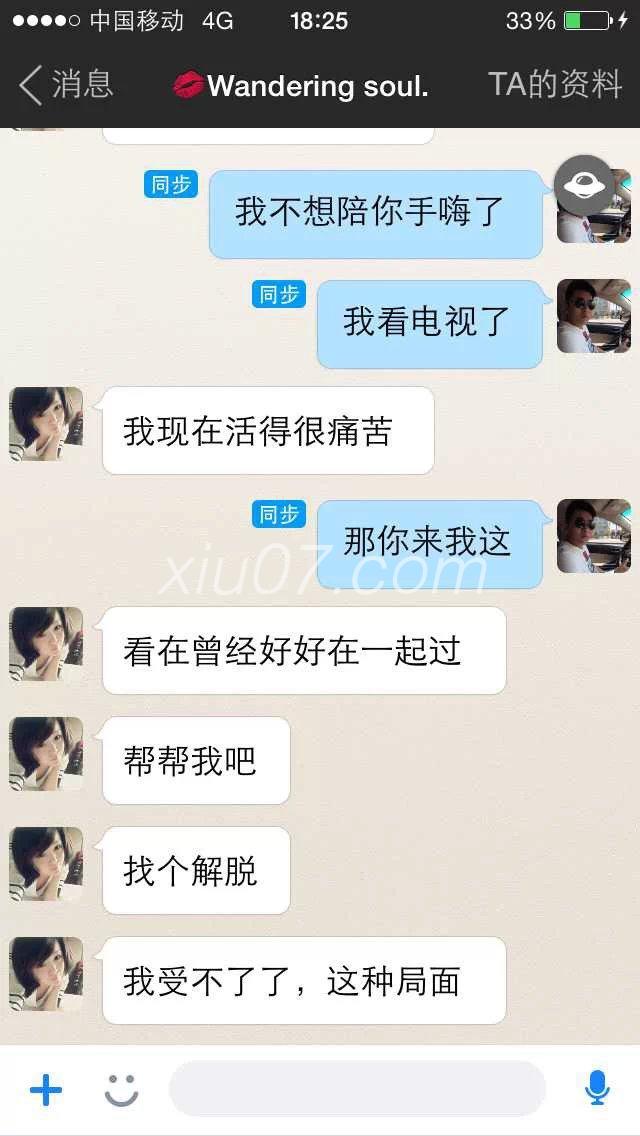Tap the floating round eye icon
The width and height of the screenshot is (640, 1136).
click(x=583, y=185)
